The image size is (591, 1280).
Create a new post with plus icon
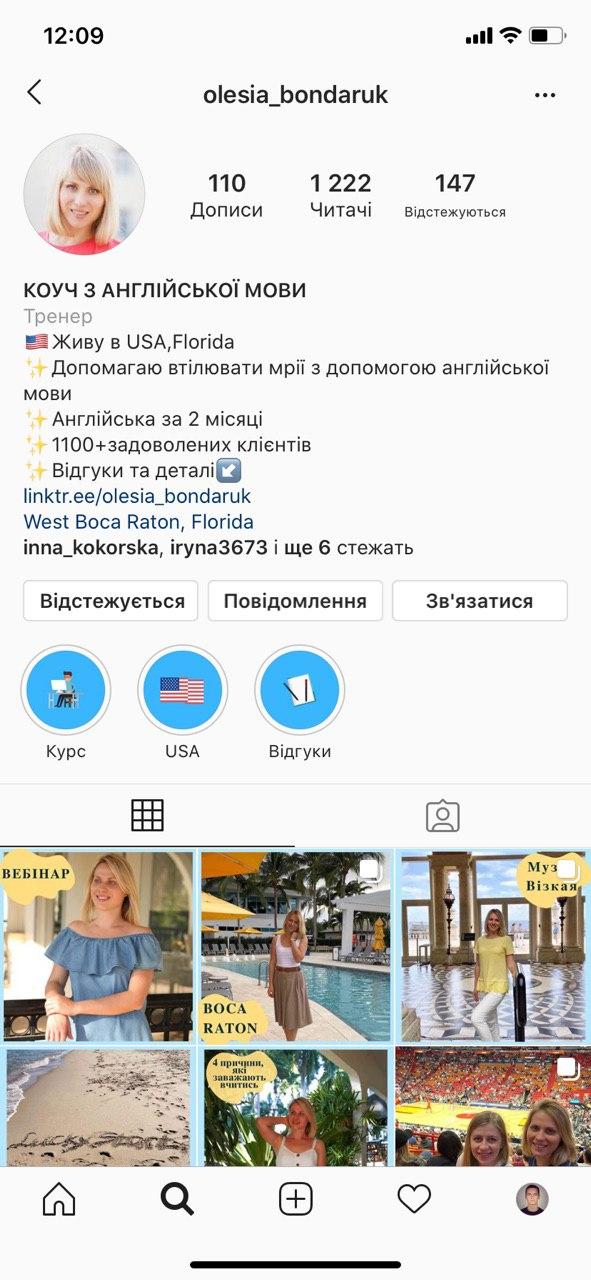coord(296,1198)
